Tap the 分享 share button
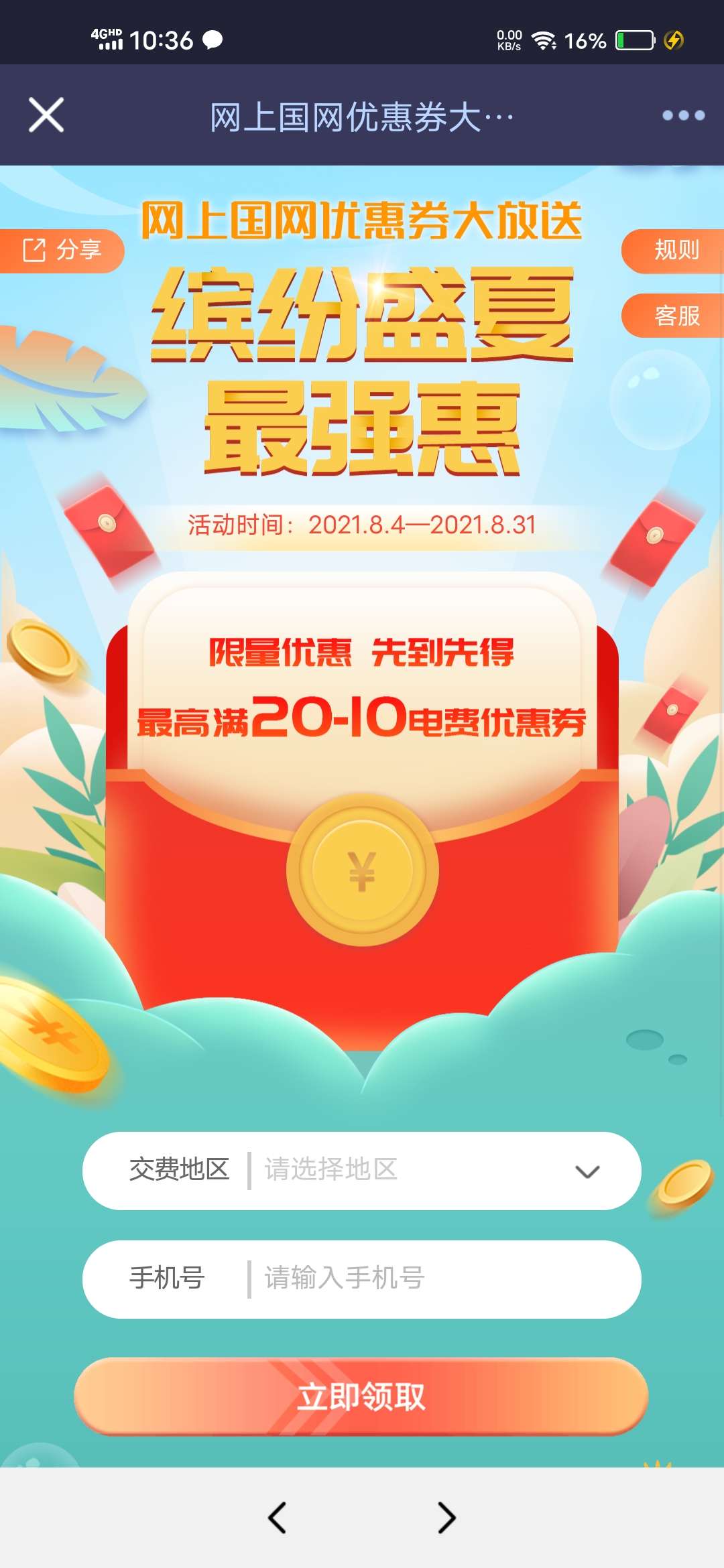Viewport: 724px width, 1568px height. [x=62, y=251]
